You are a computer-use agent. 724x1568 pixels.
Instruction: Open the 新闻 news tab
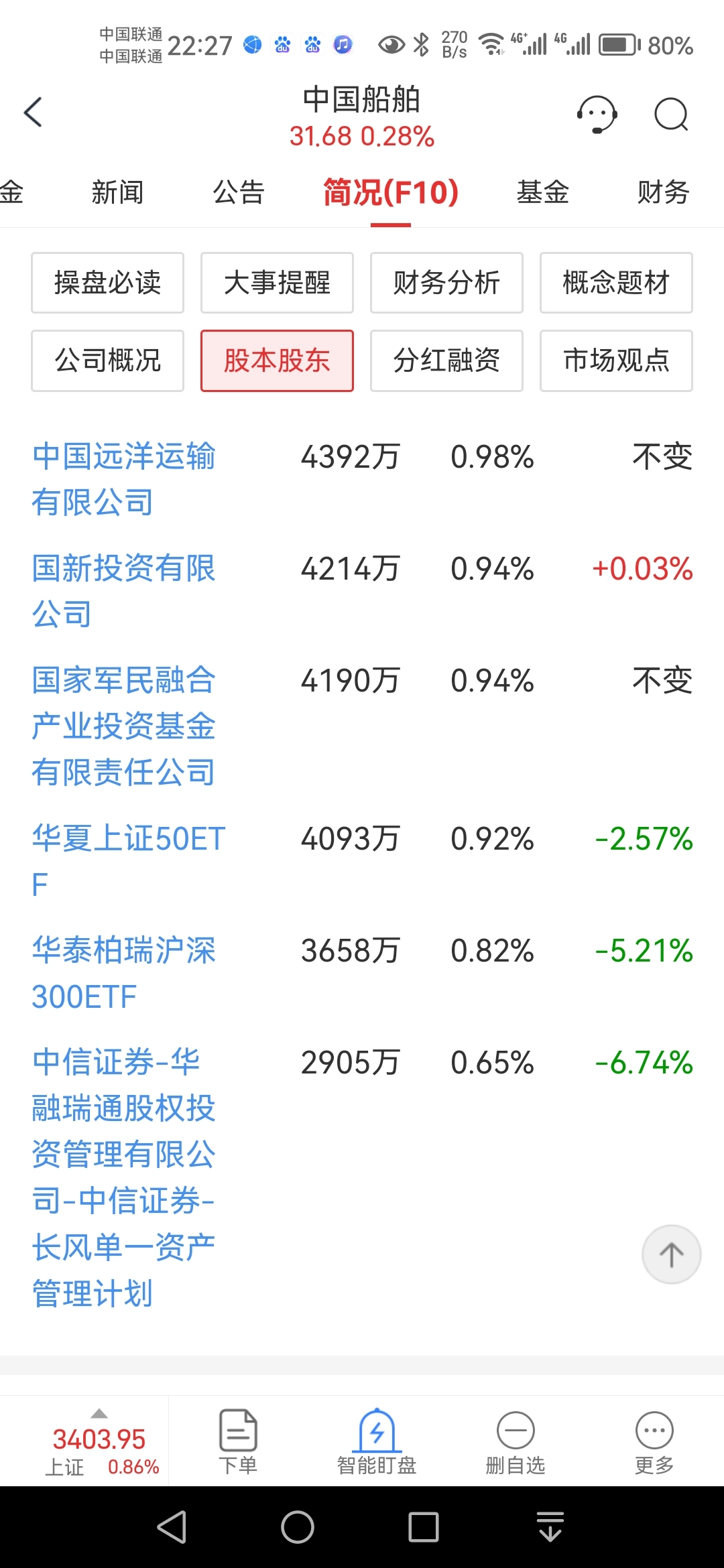117,192
